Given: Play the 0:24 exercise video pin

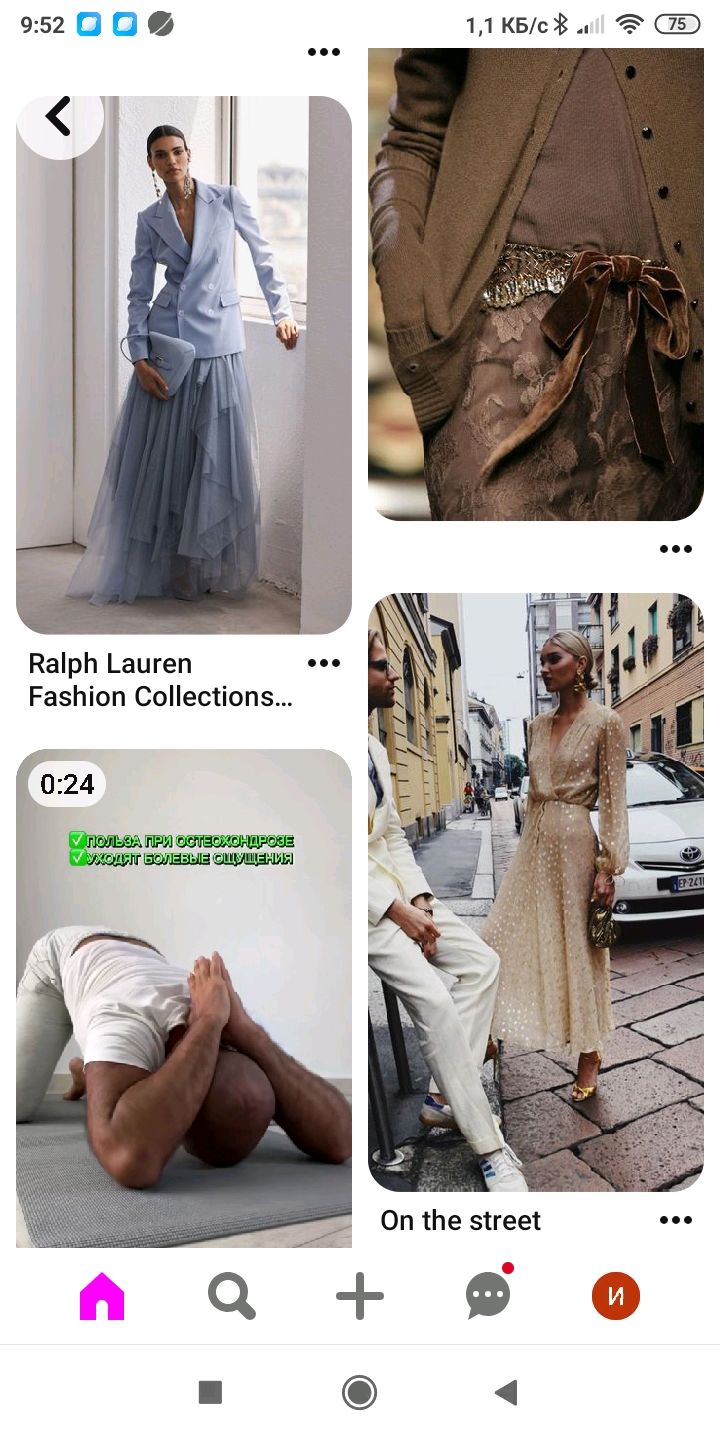Looking at the screenshot, I should pyautogui.click(x=184, y=998).
